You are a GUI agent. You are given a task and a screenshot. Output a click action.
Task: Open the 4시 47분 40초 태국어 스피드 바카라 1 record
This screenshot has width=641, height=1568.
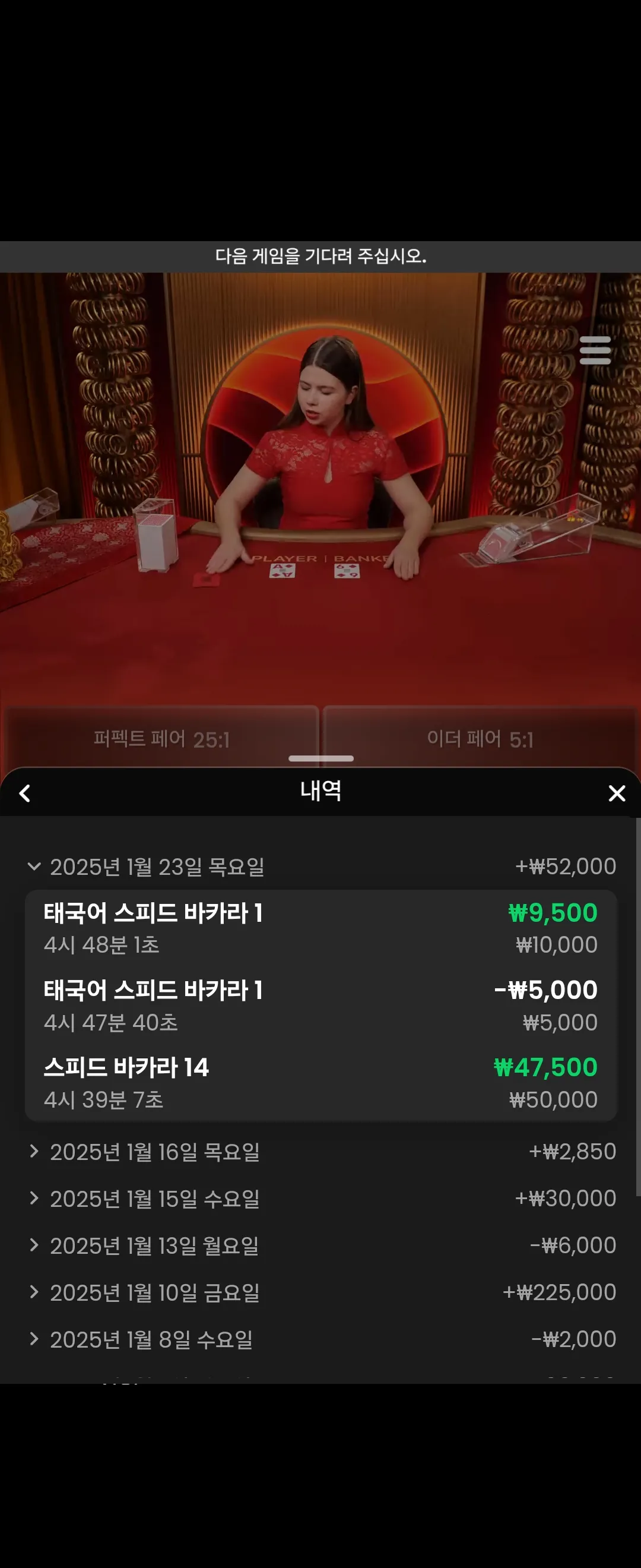[x=320, y=1006]
